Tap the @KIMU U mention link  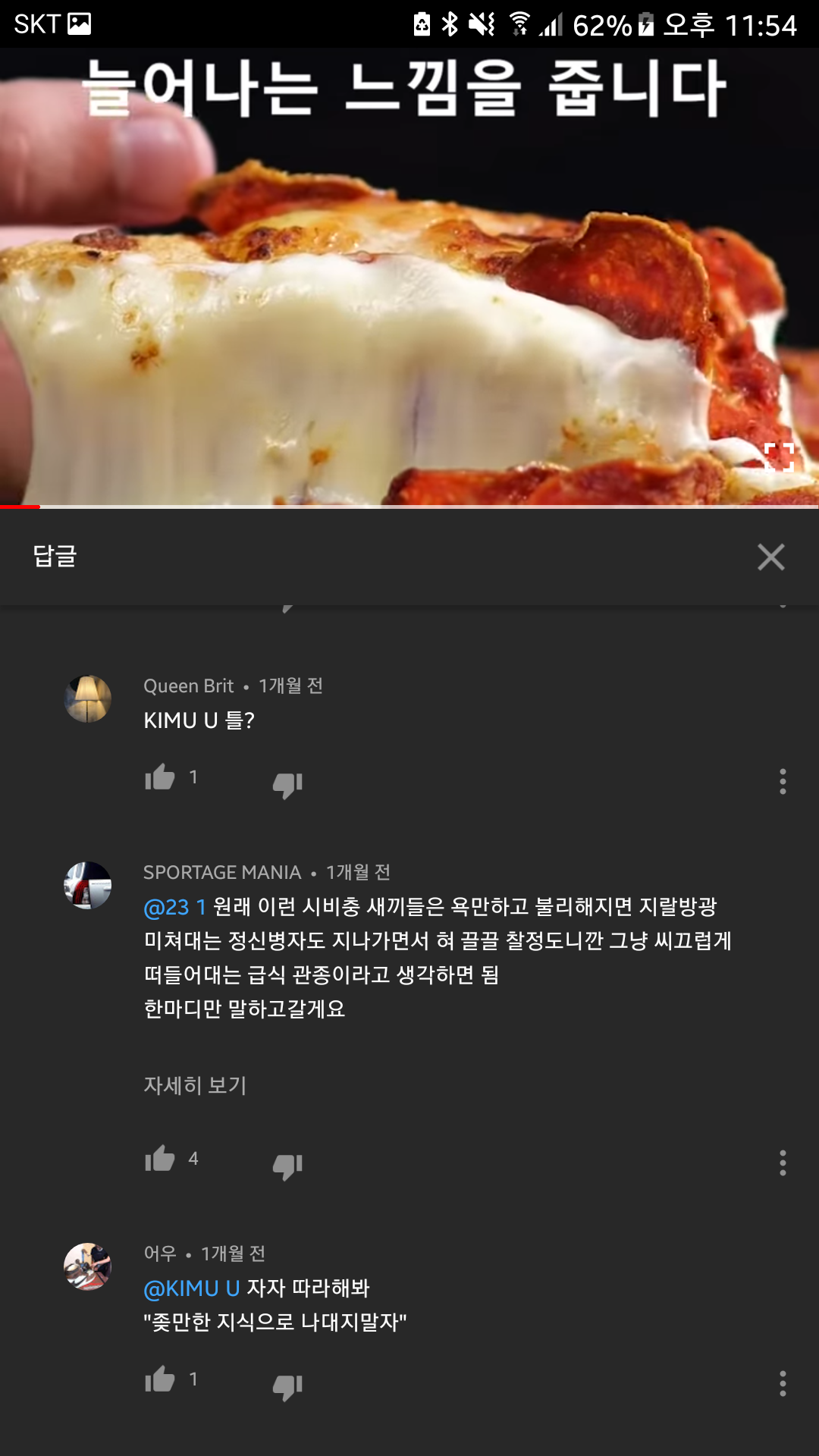coord(192,1288)
